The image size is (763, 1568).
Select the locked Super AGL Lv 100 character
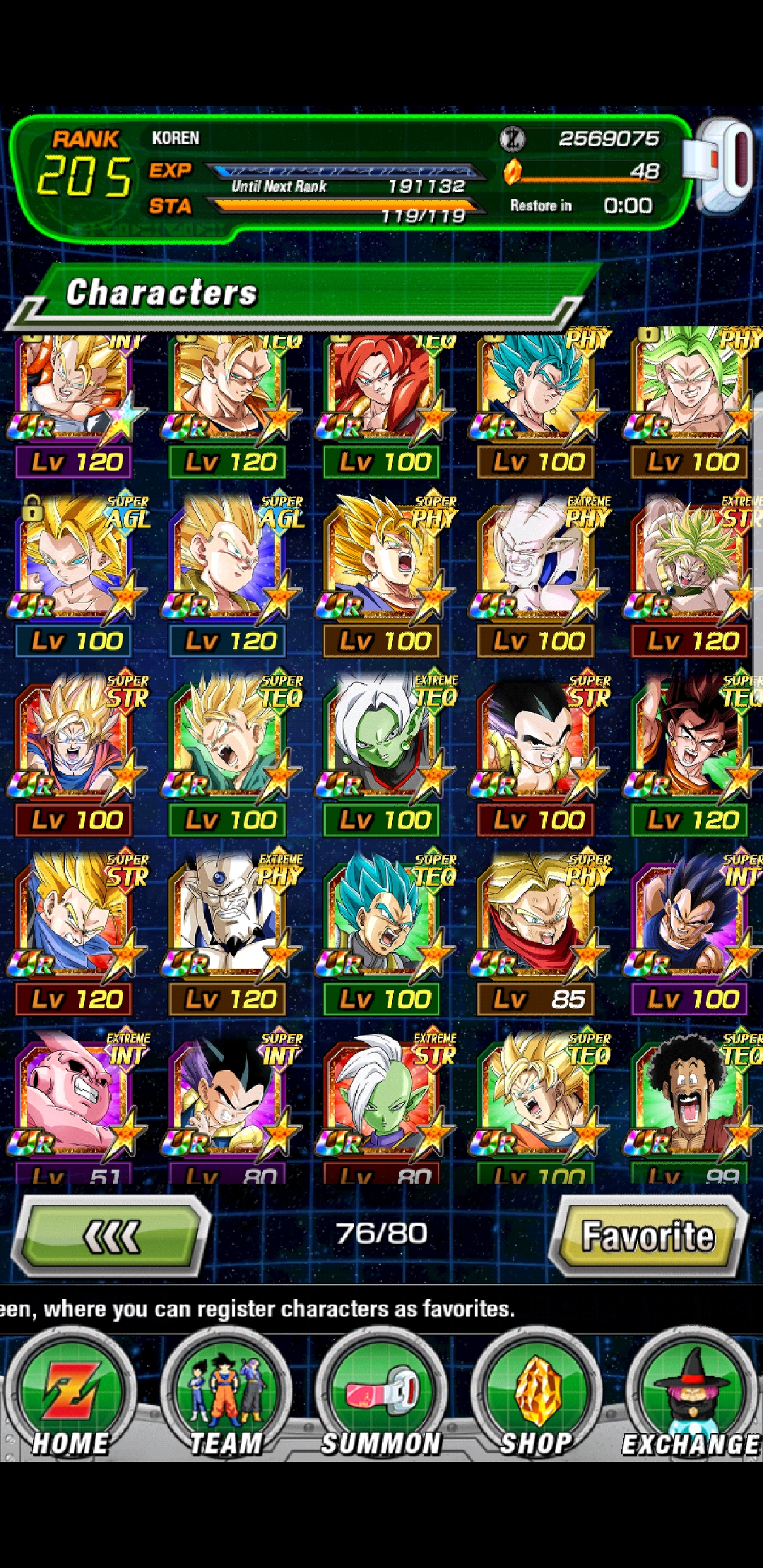pyautogui.click(x=77, y=574)
